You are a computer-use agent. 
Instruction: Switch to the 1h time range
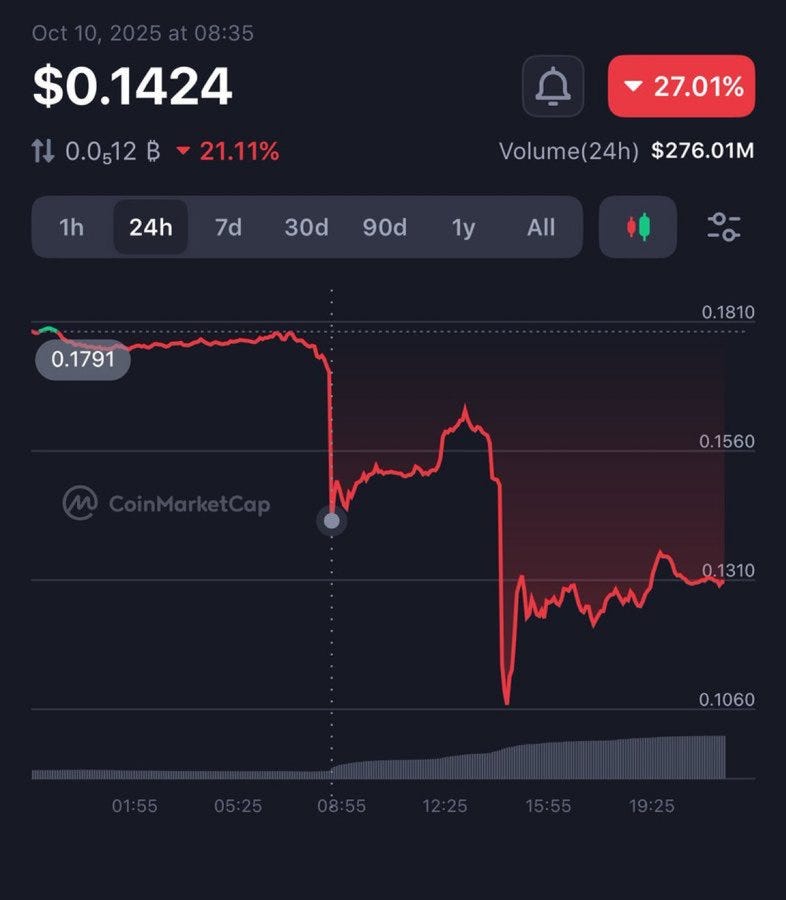[72, 227]
